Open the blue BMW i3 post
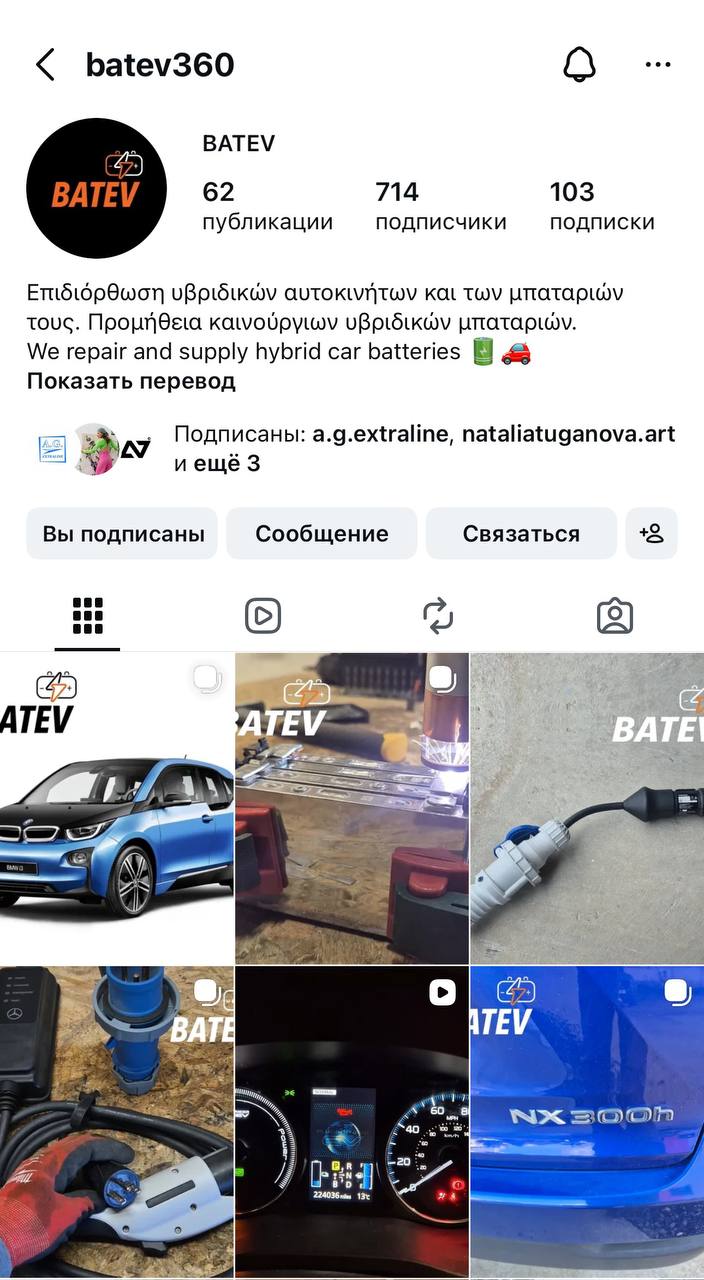The height and width of the screenshot is (1280, 704). point(116,808)
